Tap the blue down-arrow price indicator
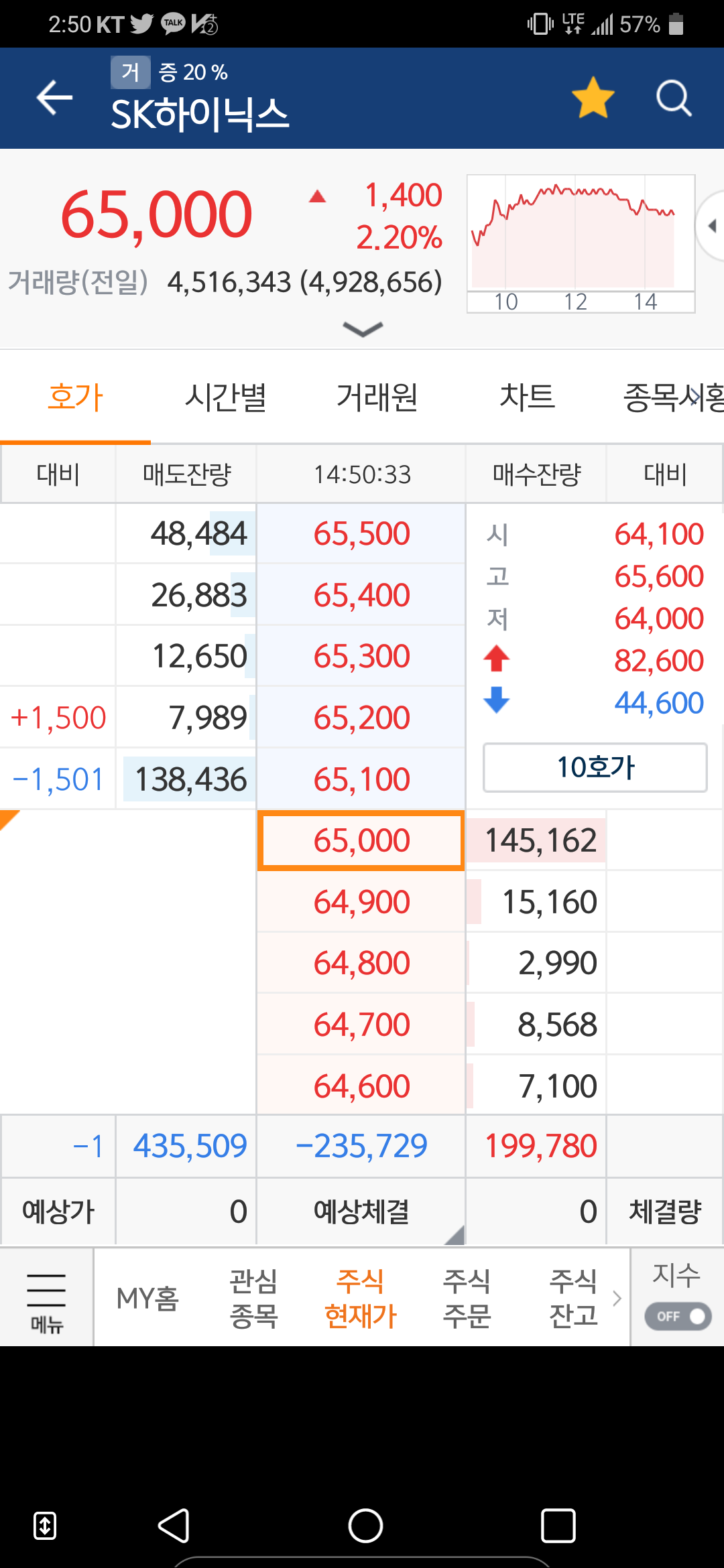 click(x=497, y=702)
